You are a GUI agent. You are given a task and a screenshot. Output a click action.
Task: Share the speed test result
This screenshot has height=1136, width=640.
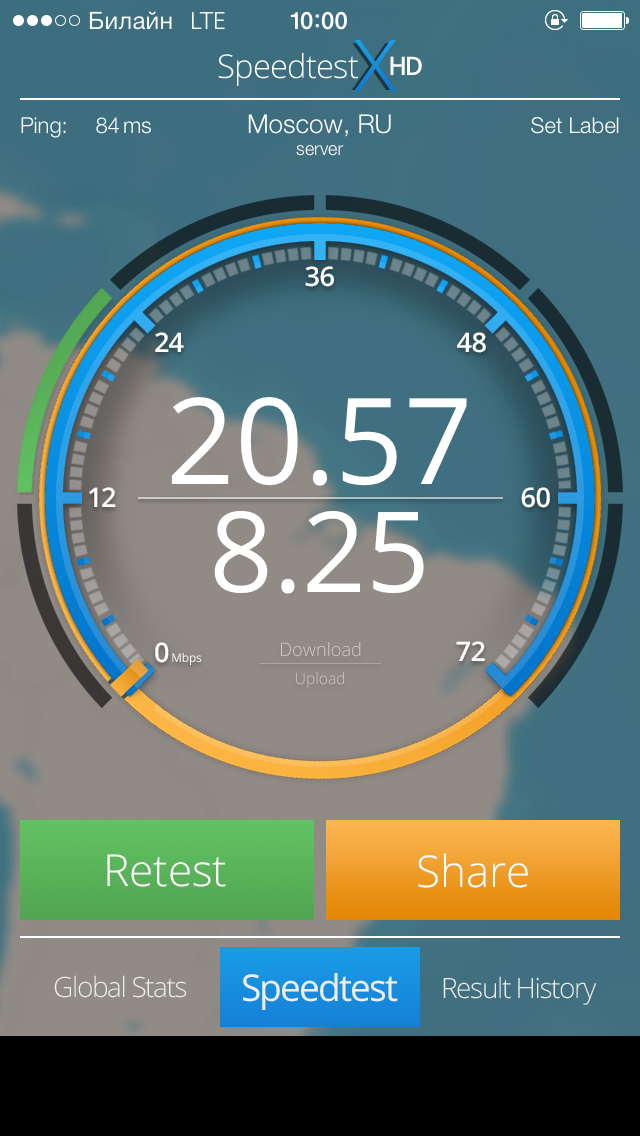[x=473, y=869]
